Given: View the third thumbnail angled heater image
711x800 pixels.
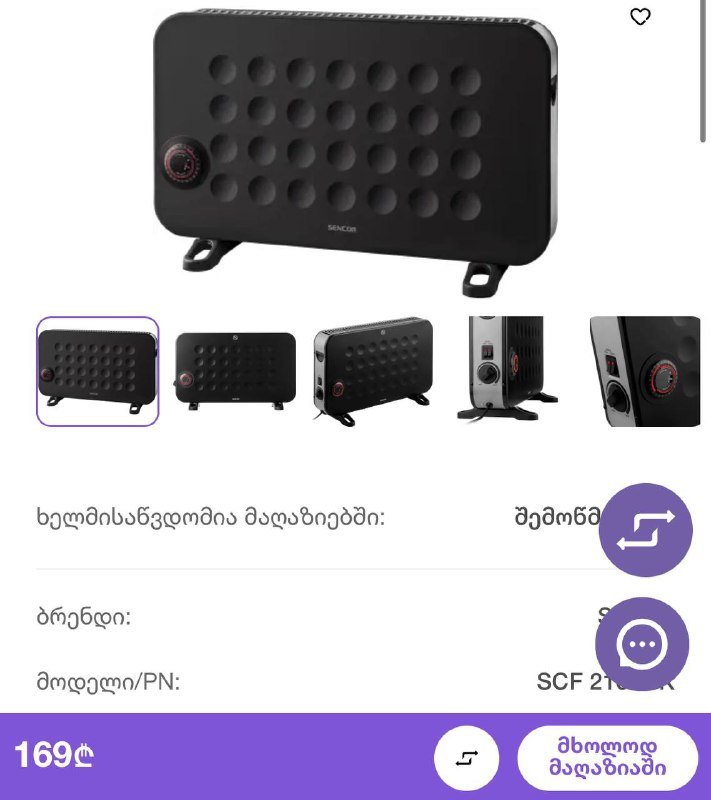Looking at the screenshot, I should 373,371.
